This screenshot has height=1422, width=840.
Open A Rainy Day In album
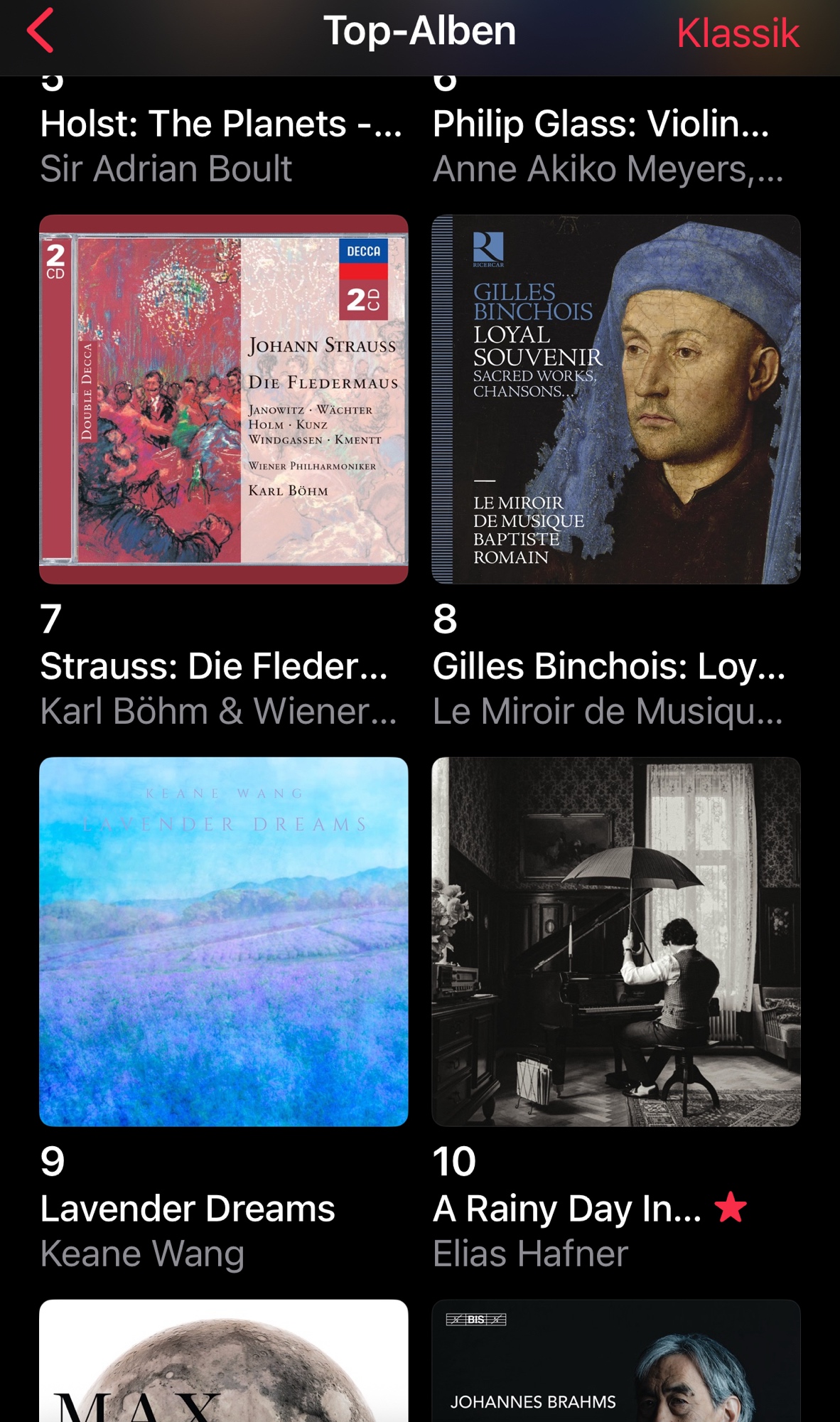tap(616, 941)
